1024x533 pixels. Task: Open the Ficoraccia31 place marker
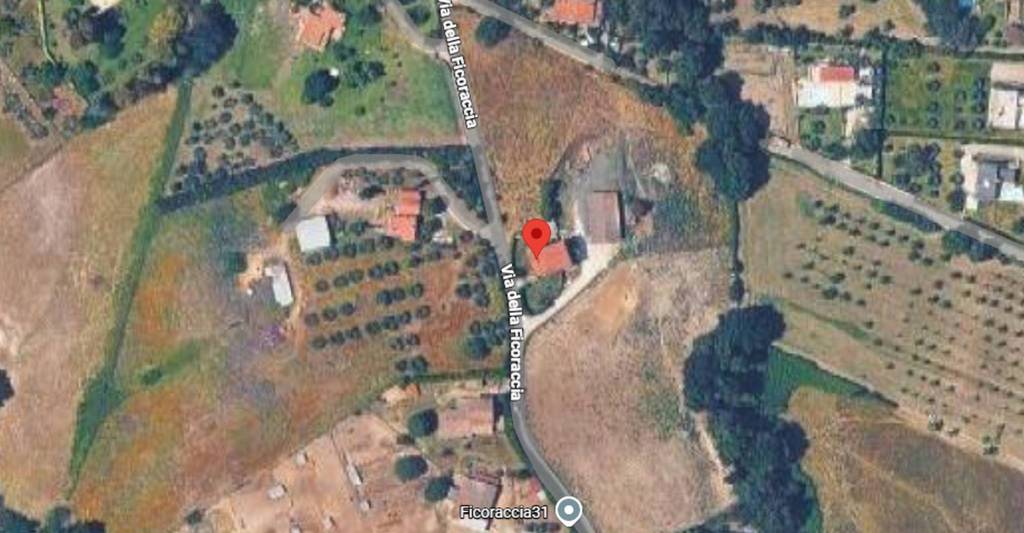570,513
